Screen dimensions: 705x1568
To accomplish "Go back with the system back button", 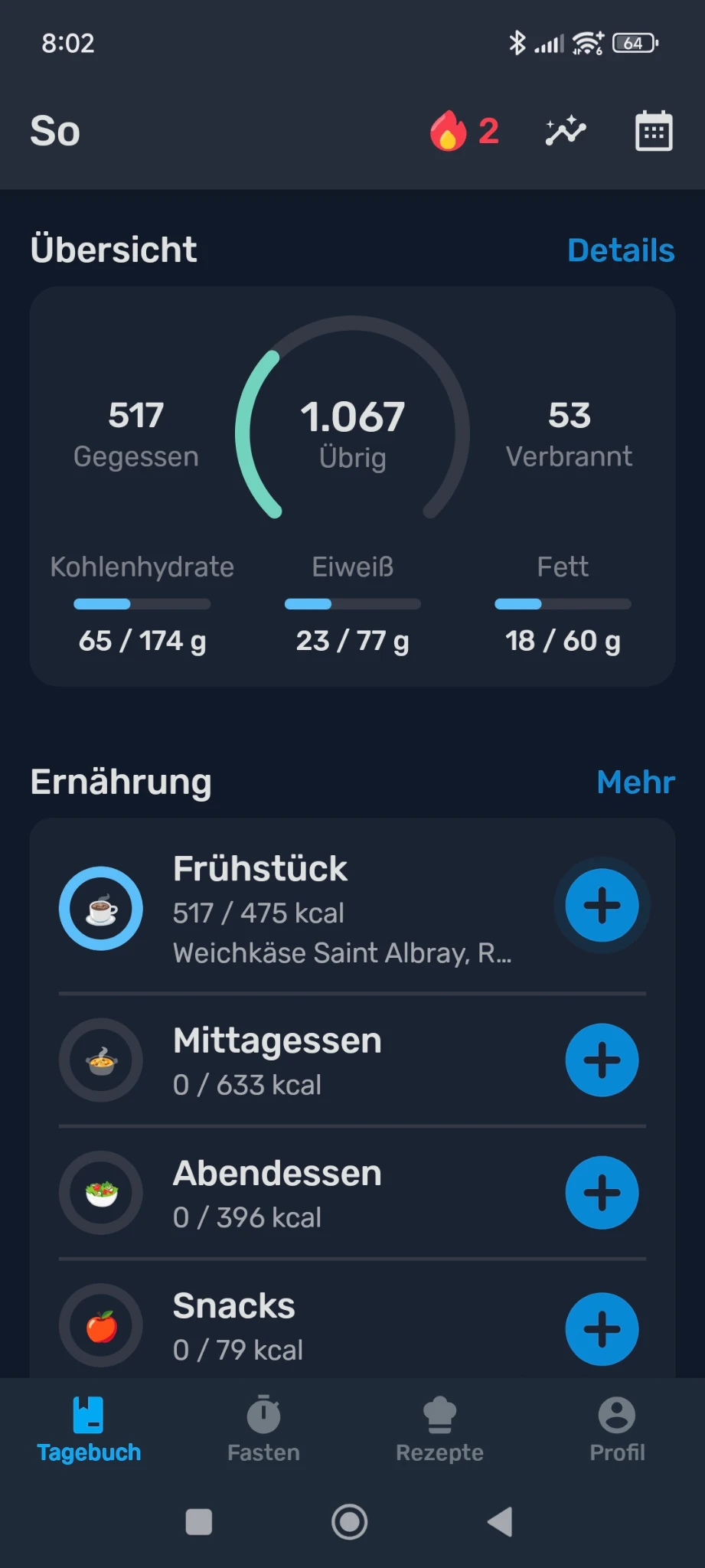I will [x=500, y=1522].
